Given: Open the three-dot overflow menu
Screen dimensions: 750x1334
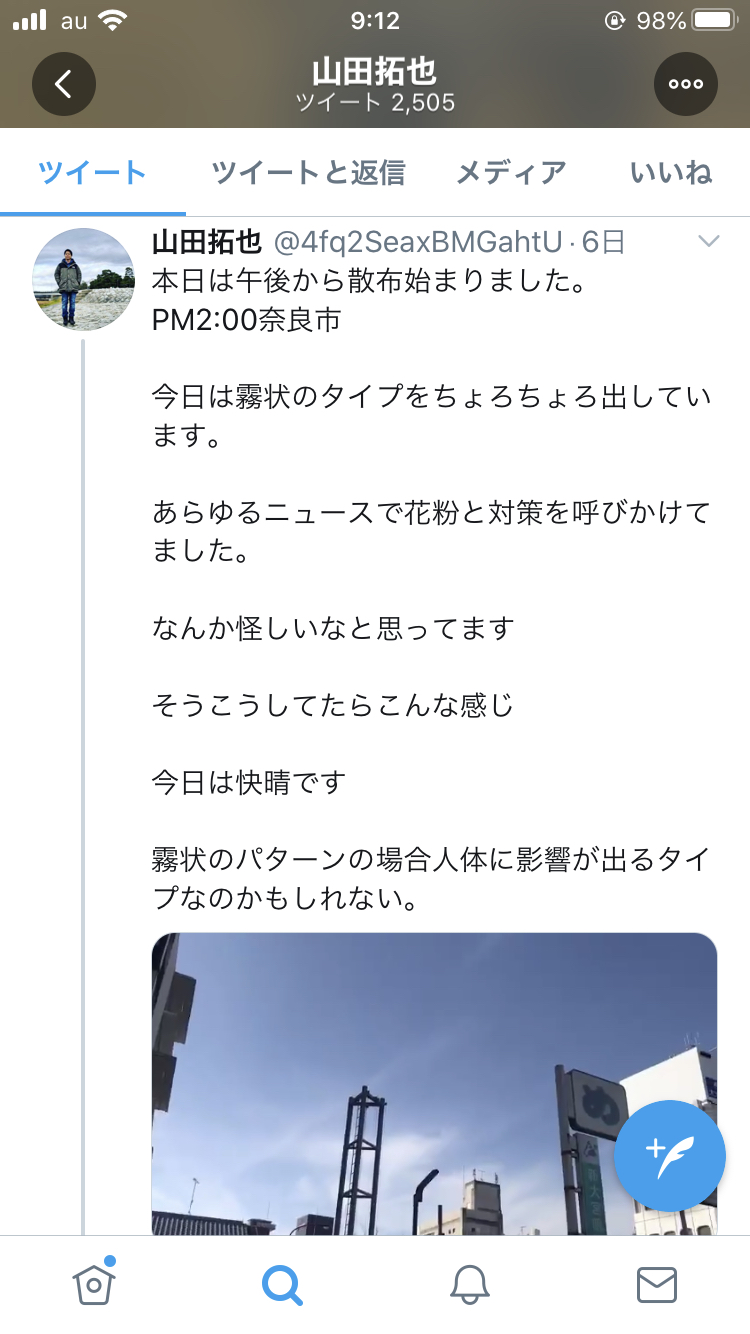Looking at the screenshot, I should 686,84.
